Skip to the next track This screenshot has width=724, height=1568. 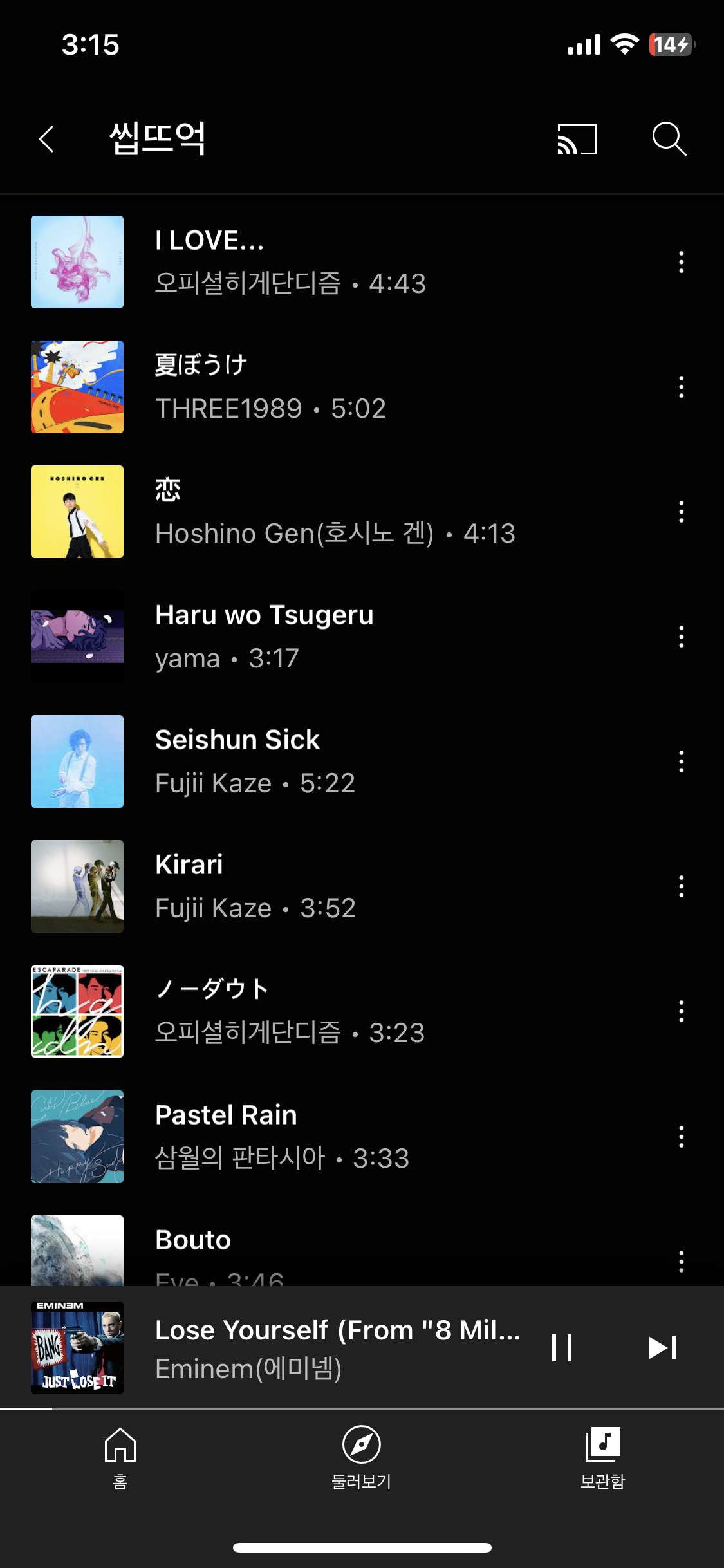(x=662, y=1347)
